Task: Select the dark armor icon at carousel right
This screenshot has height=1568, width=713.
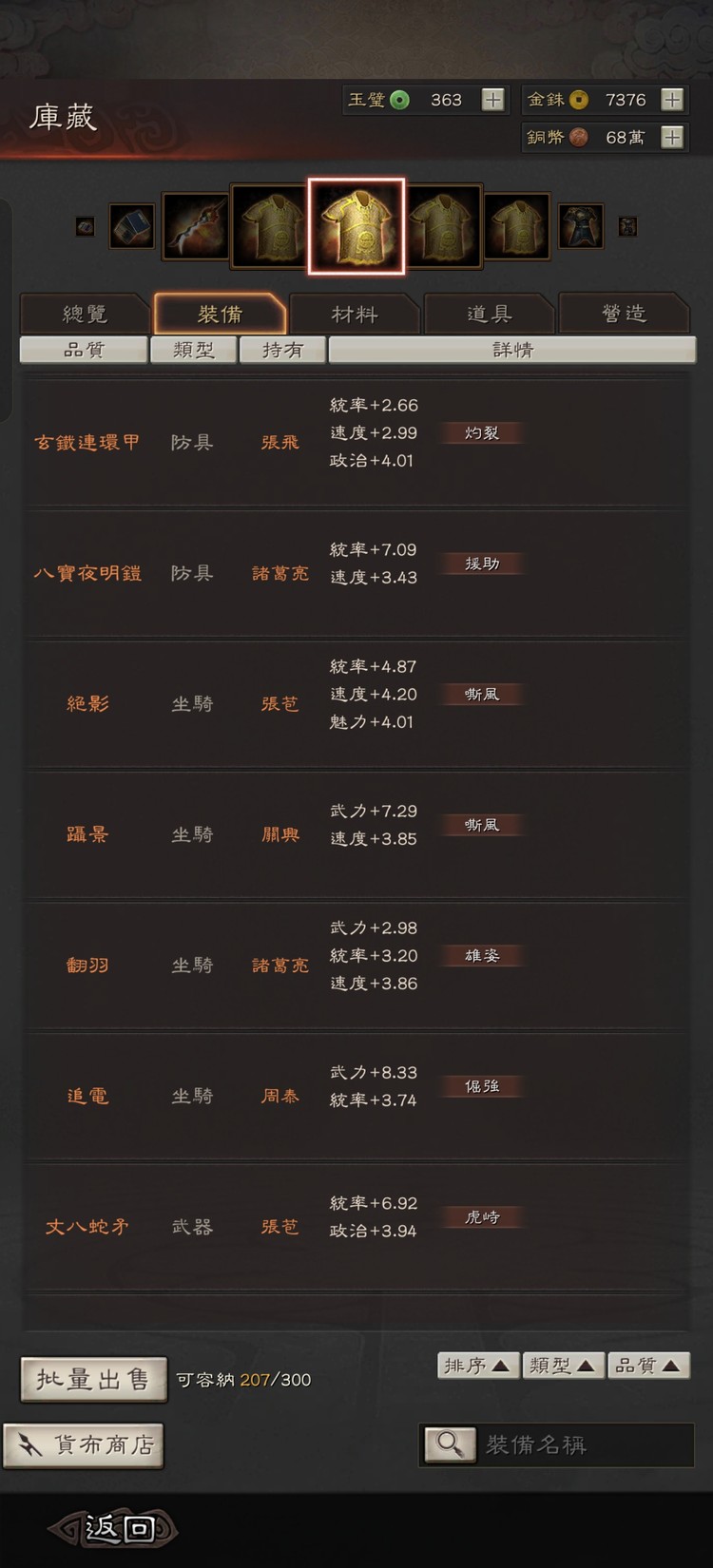Action: [x=579, y=225]
